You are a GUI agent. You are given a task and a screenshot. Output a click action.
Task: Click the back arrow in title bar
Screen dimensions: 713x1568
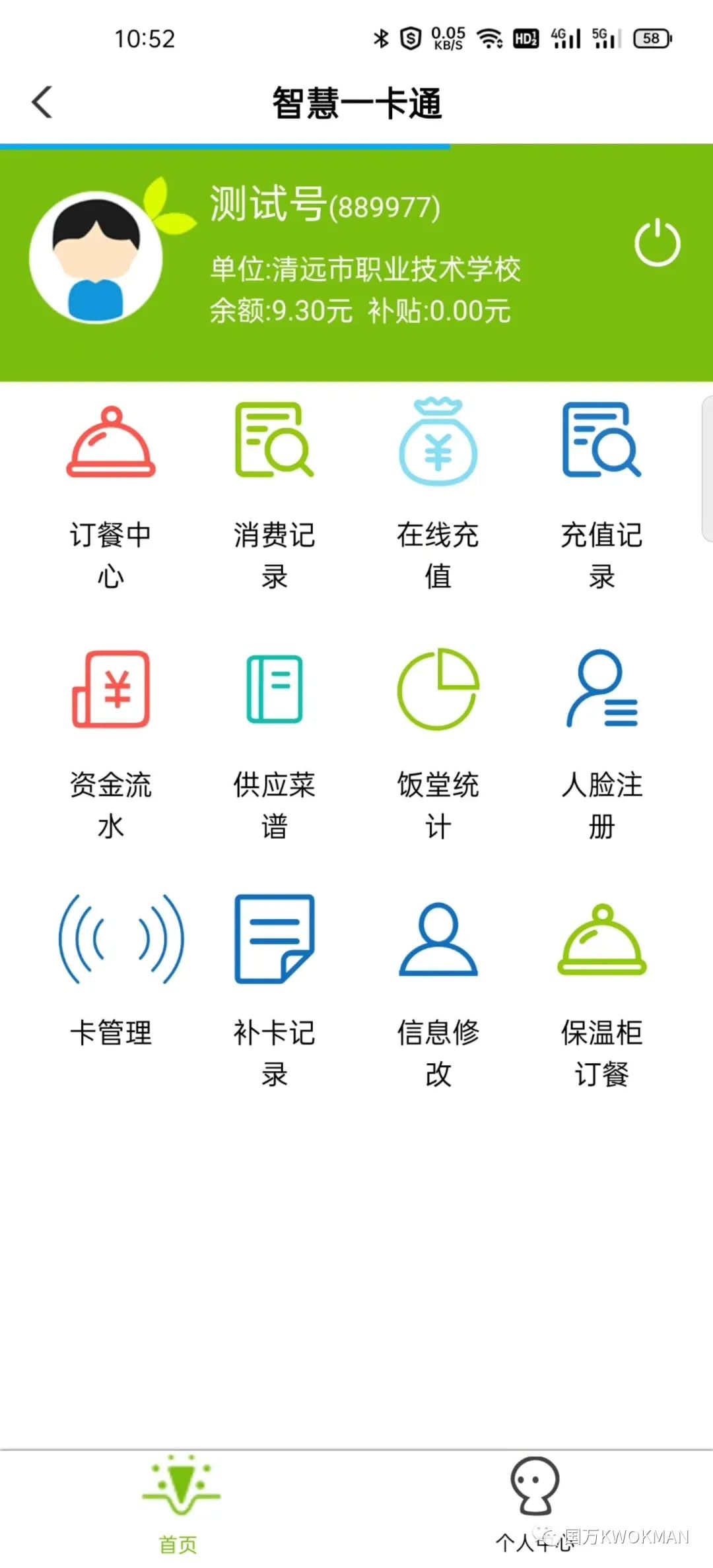click(42, 102)
